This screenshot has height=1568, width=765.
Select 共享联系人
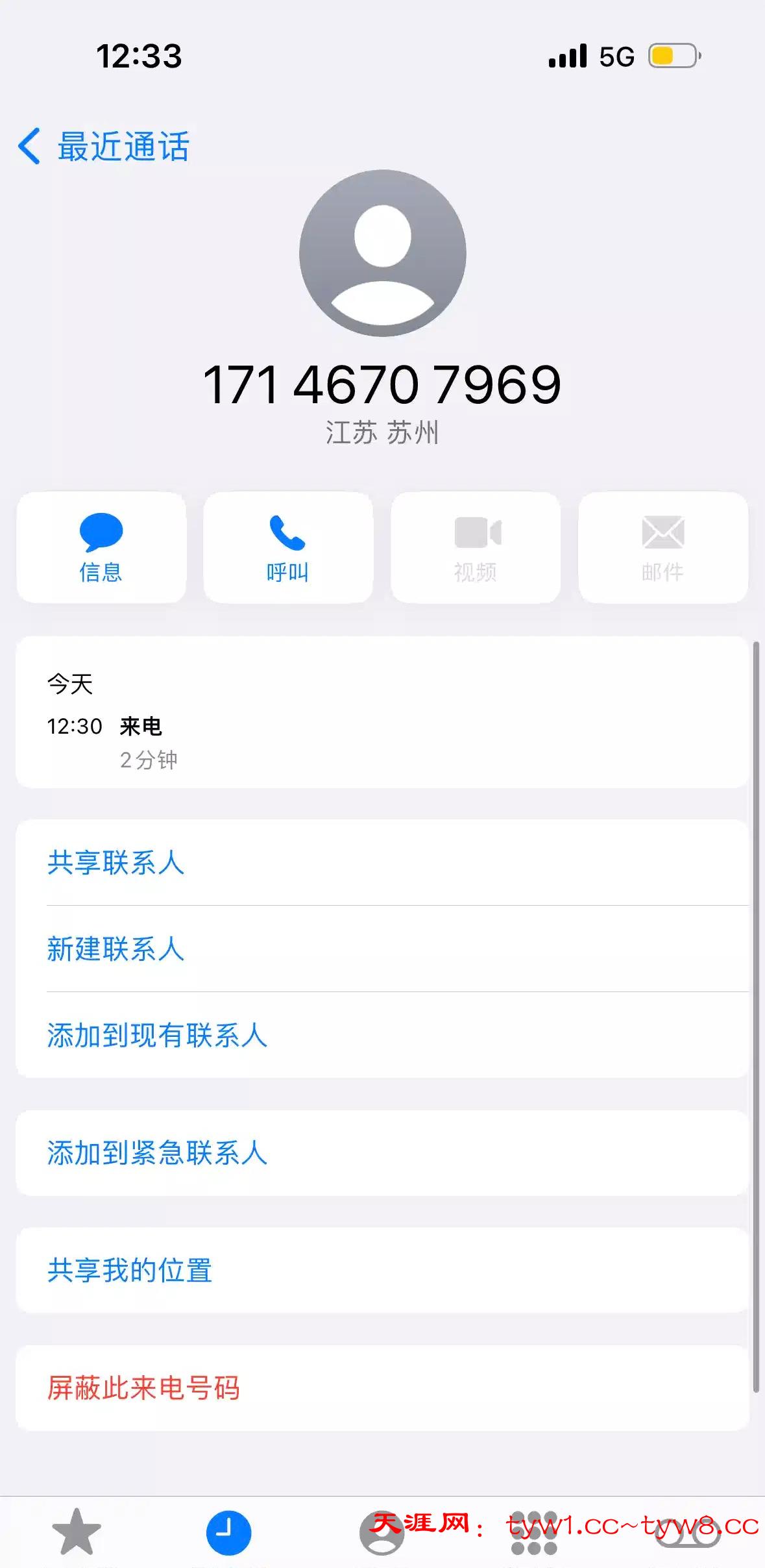(117, 863)
